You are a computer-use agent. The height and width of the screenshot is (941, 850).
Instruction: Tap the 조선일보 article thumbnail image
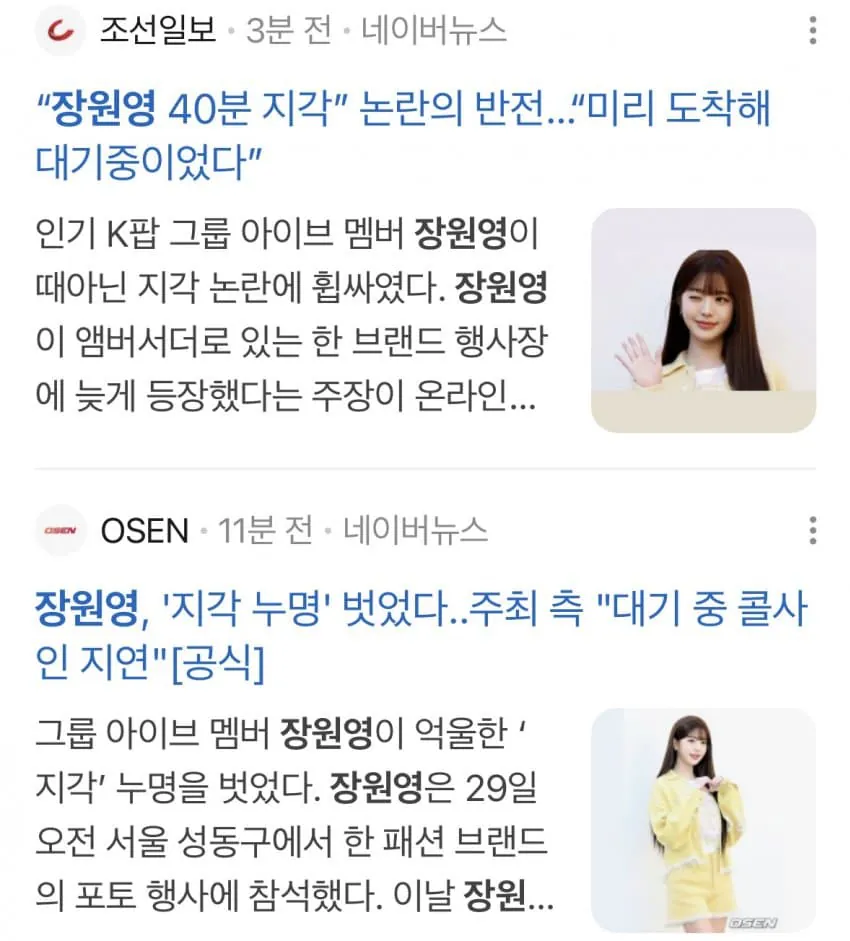[703, 320]
